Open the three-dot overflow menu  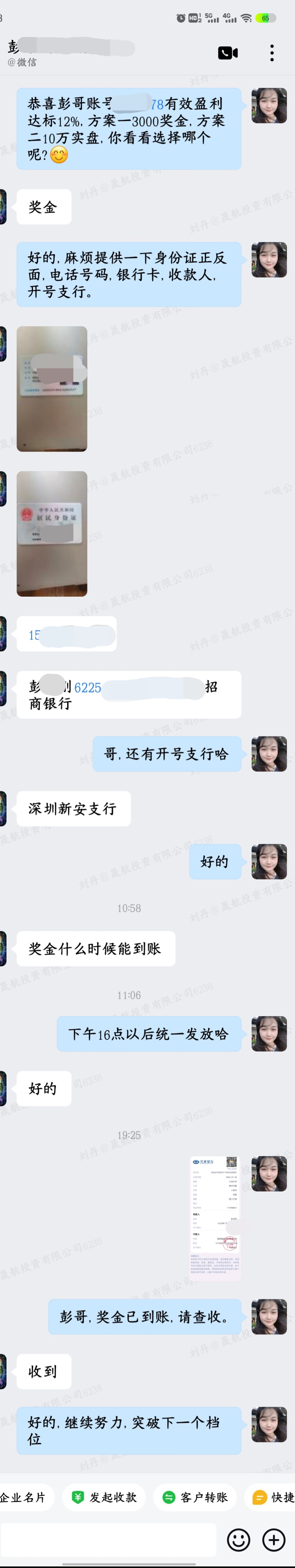pos(272,53)
